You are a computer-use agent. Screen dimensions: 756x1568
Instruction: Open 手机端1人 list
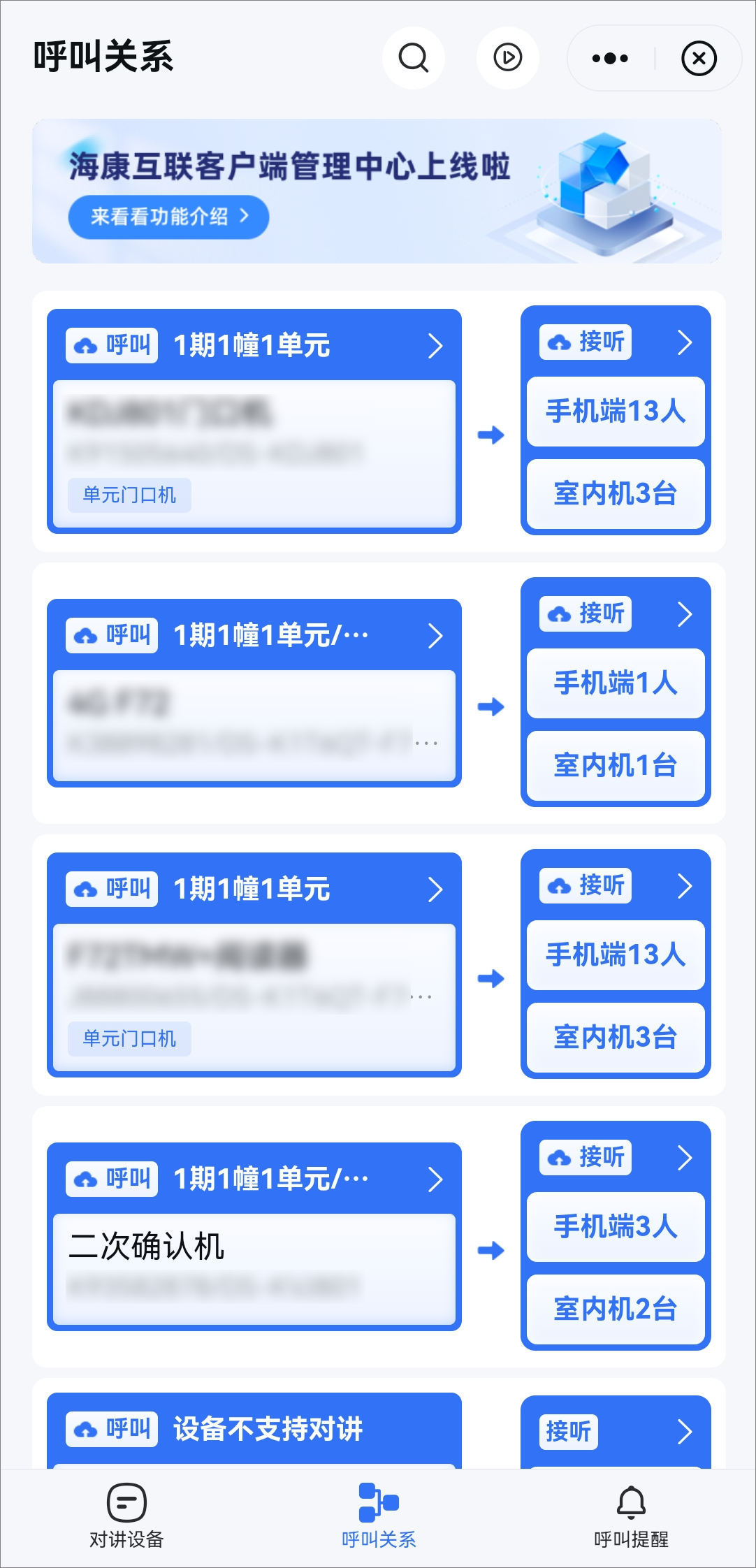616,683
